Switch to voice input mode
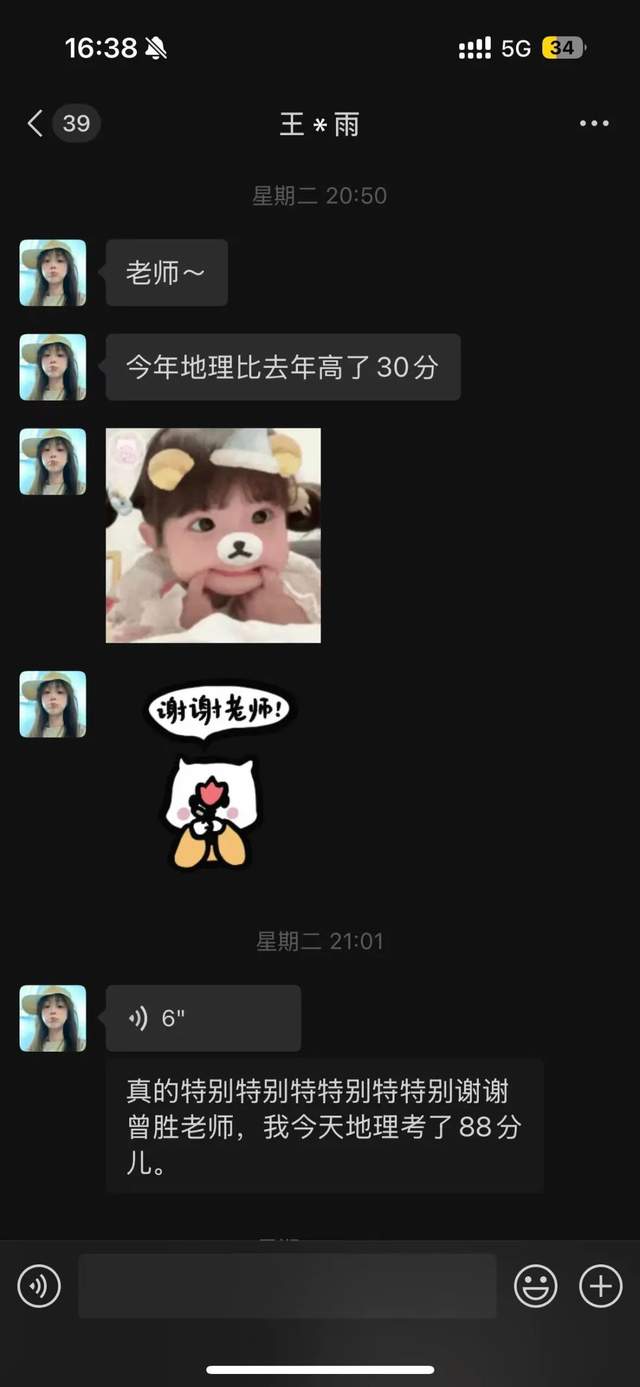 click(39, 1286)
